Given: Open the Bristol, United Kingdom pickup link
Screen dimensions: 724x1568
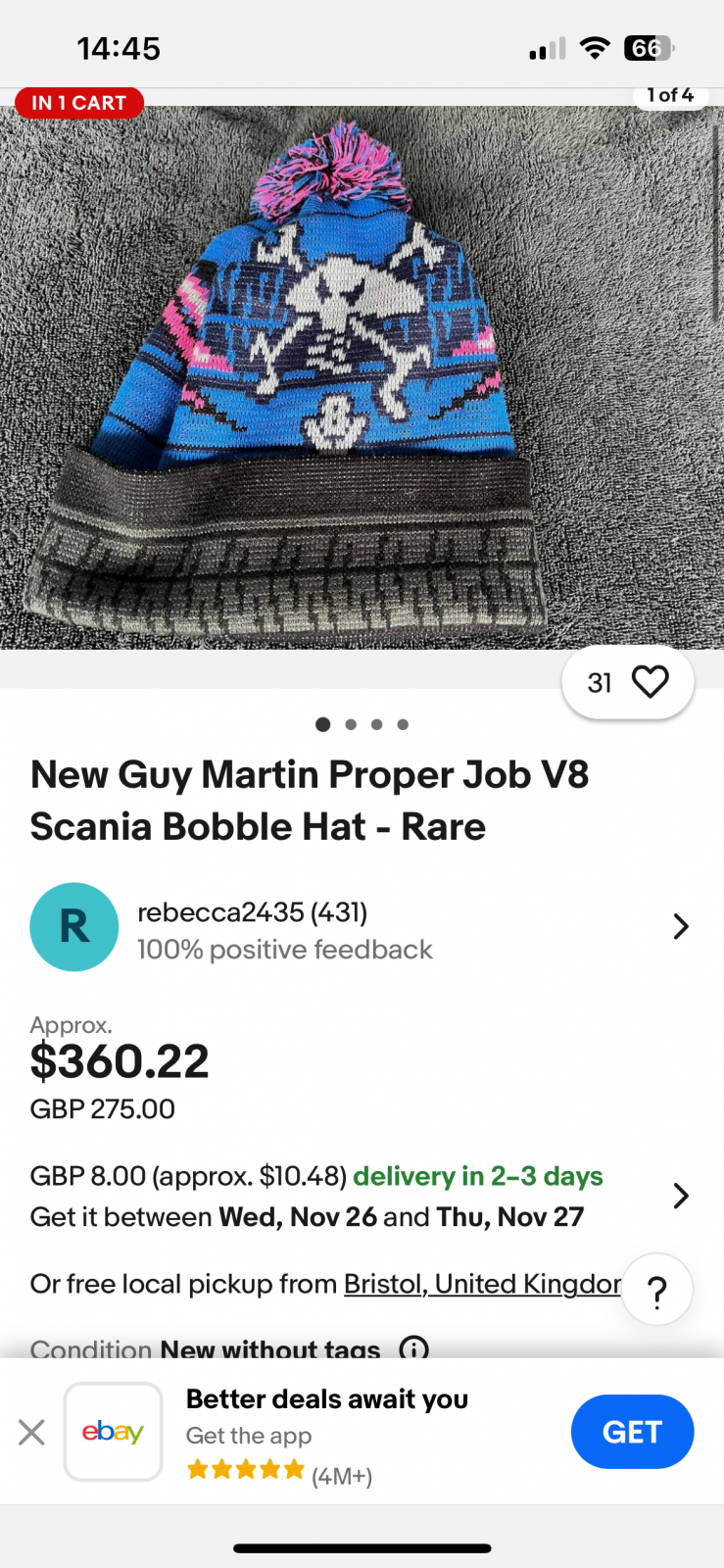Looking at the screenshot, I should 482,1284.
